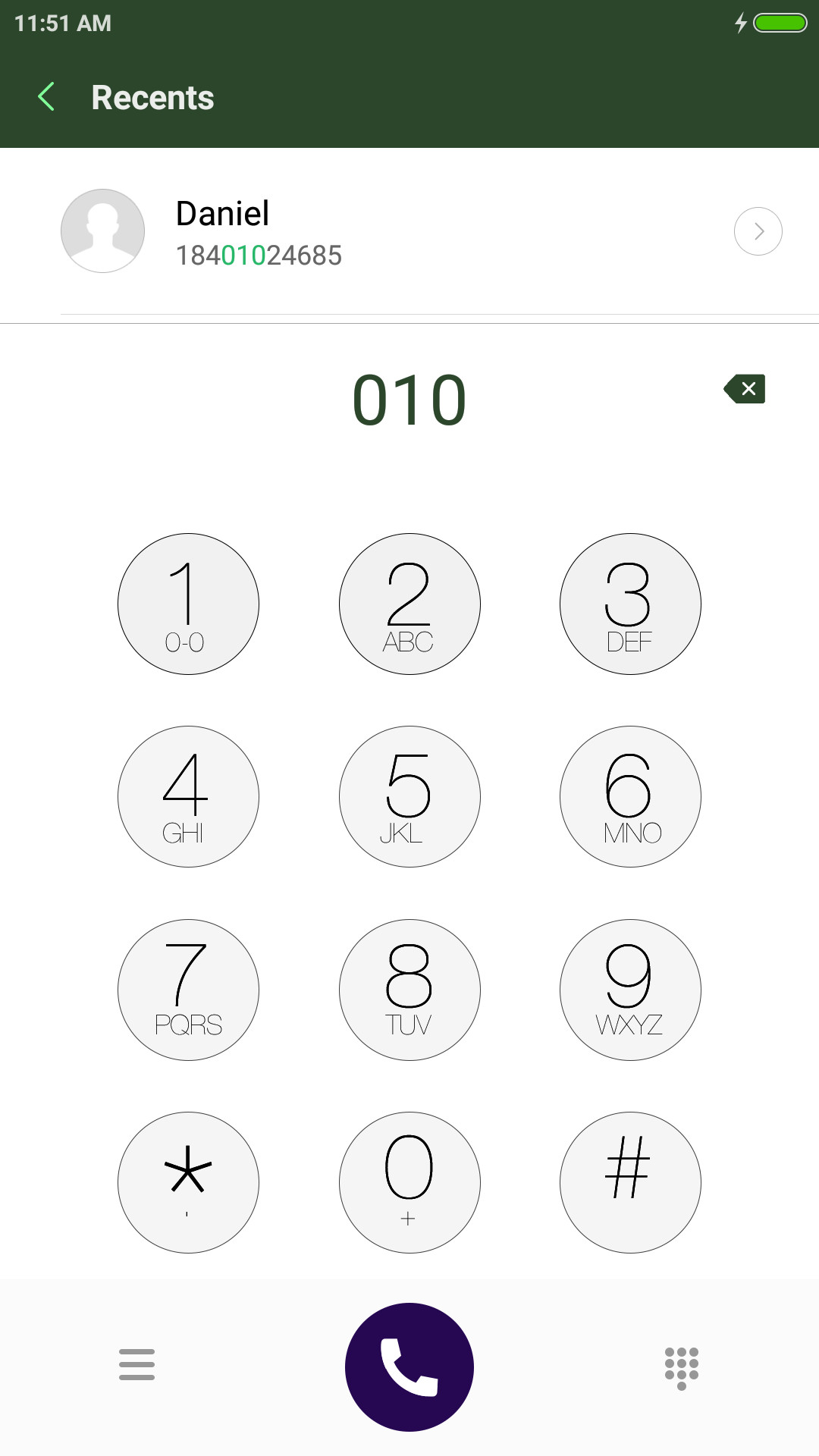Open Daniel's contact details arrow

coord(758,231)
